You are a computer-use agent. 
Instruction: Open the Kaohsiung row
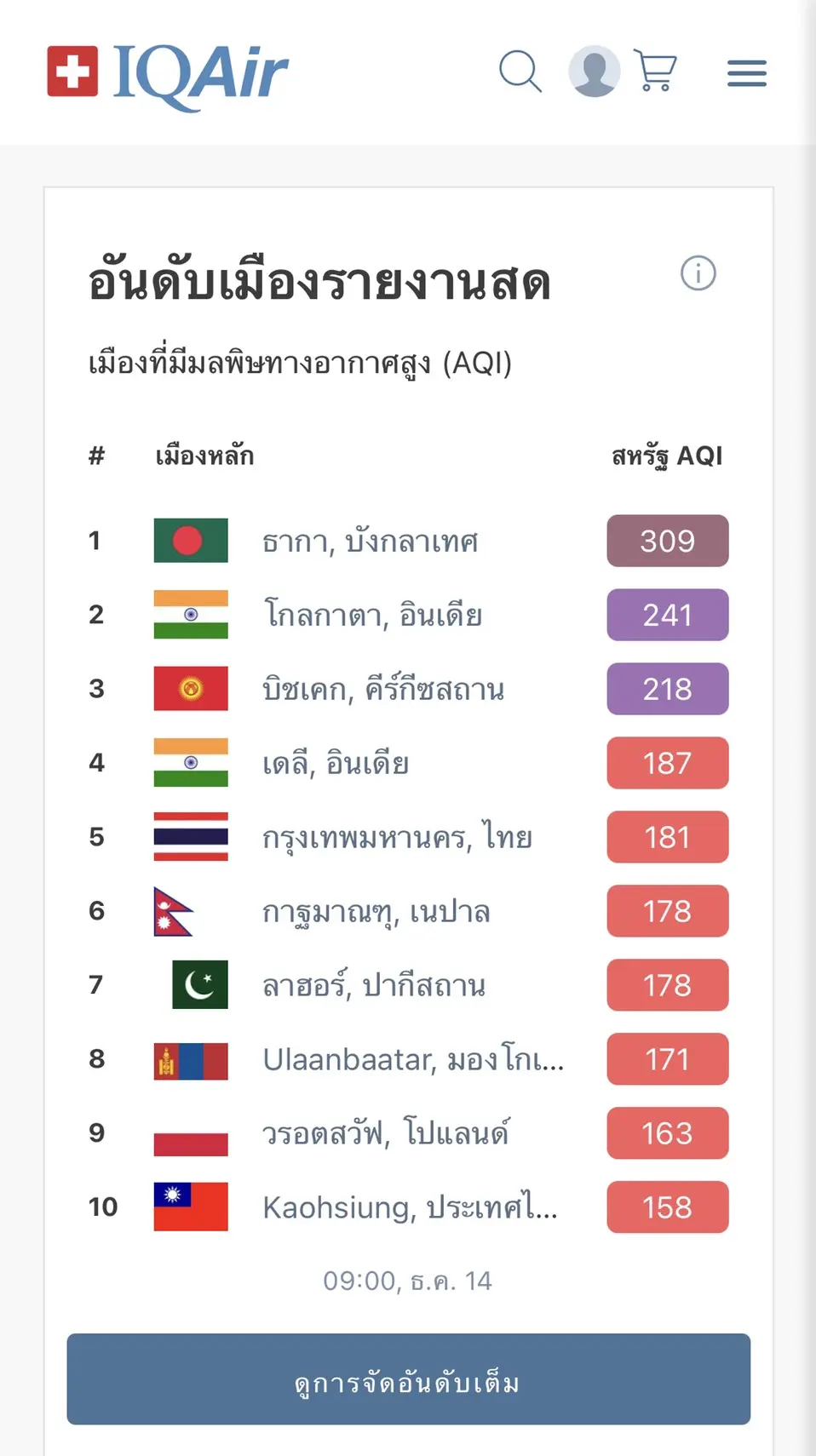(x=409, y=1208)
